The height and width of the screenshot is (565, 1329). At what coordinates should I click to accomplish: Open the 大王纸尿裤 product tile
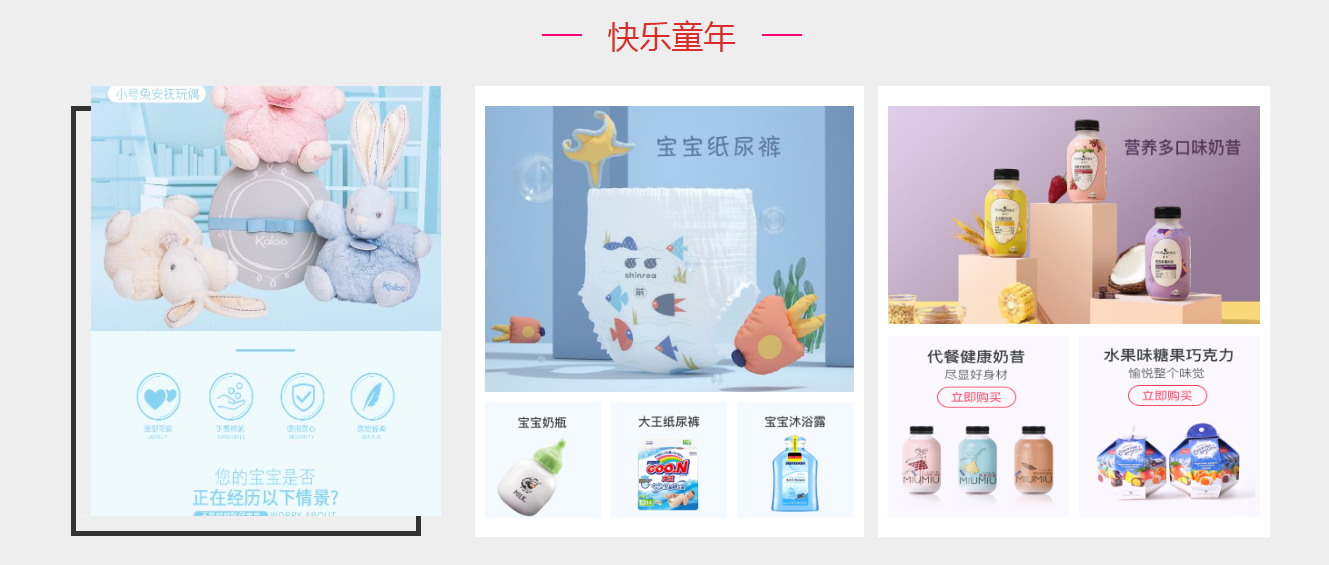668,460
